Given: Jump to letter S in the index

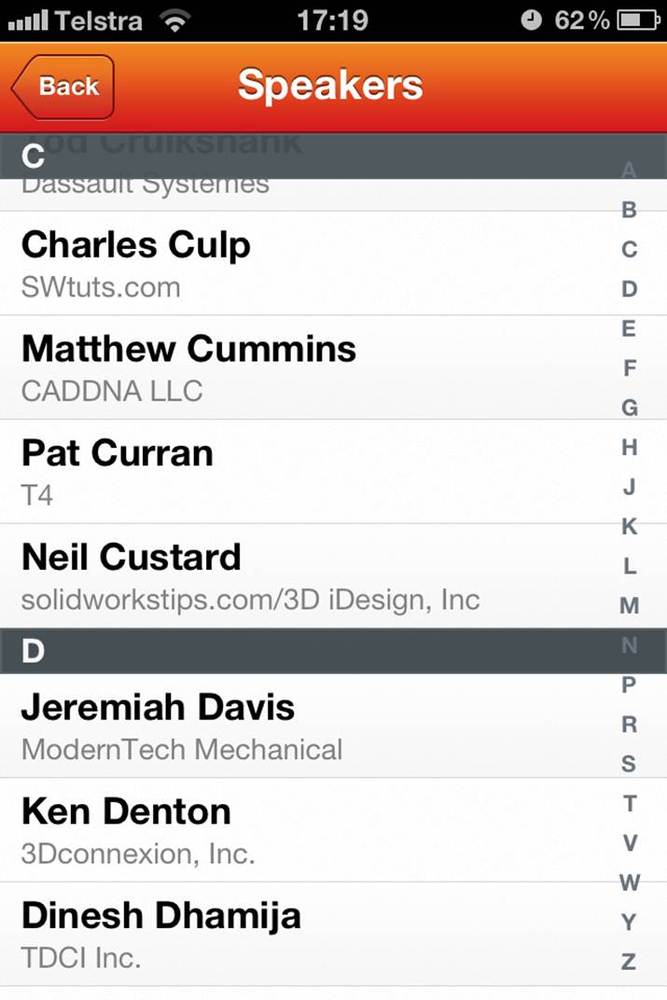Looking at the screenshot, I should coord(629,764).
